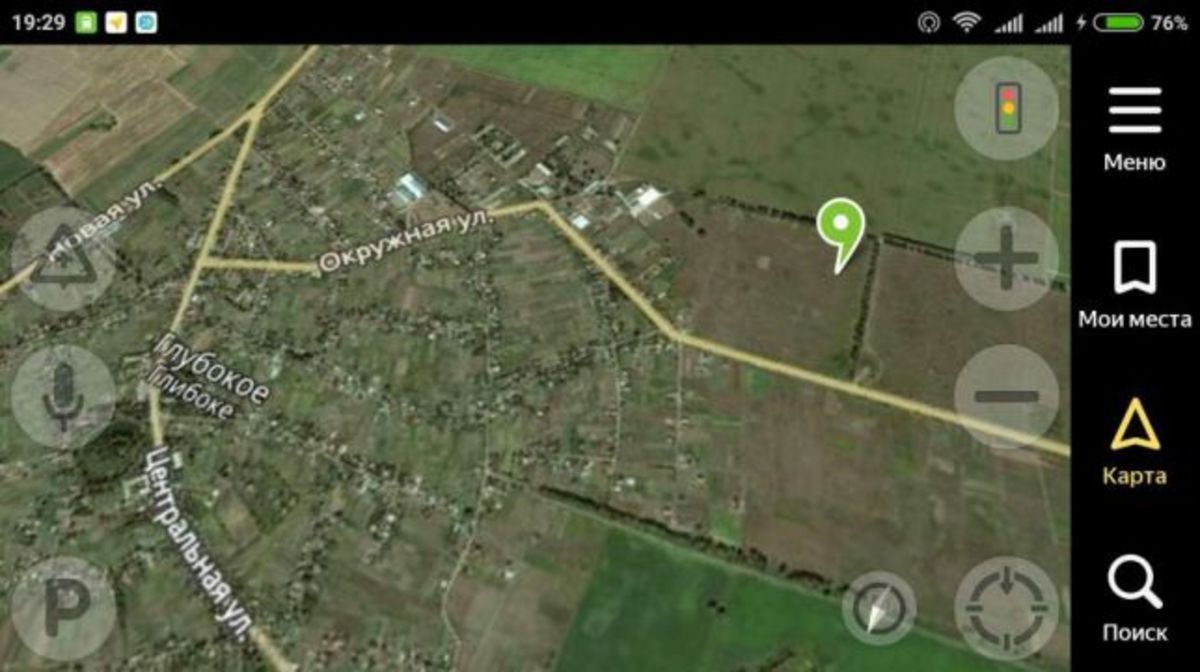Show parking with the P button
This screenshot has width=1200, height=672.
pyautogui.click(x=63, y=608)
